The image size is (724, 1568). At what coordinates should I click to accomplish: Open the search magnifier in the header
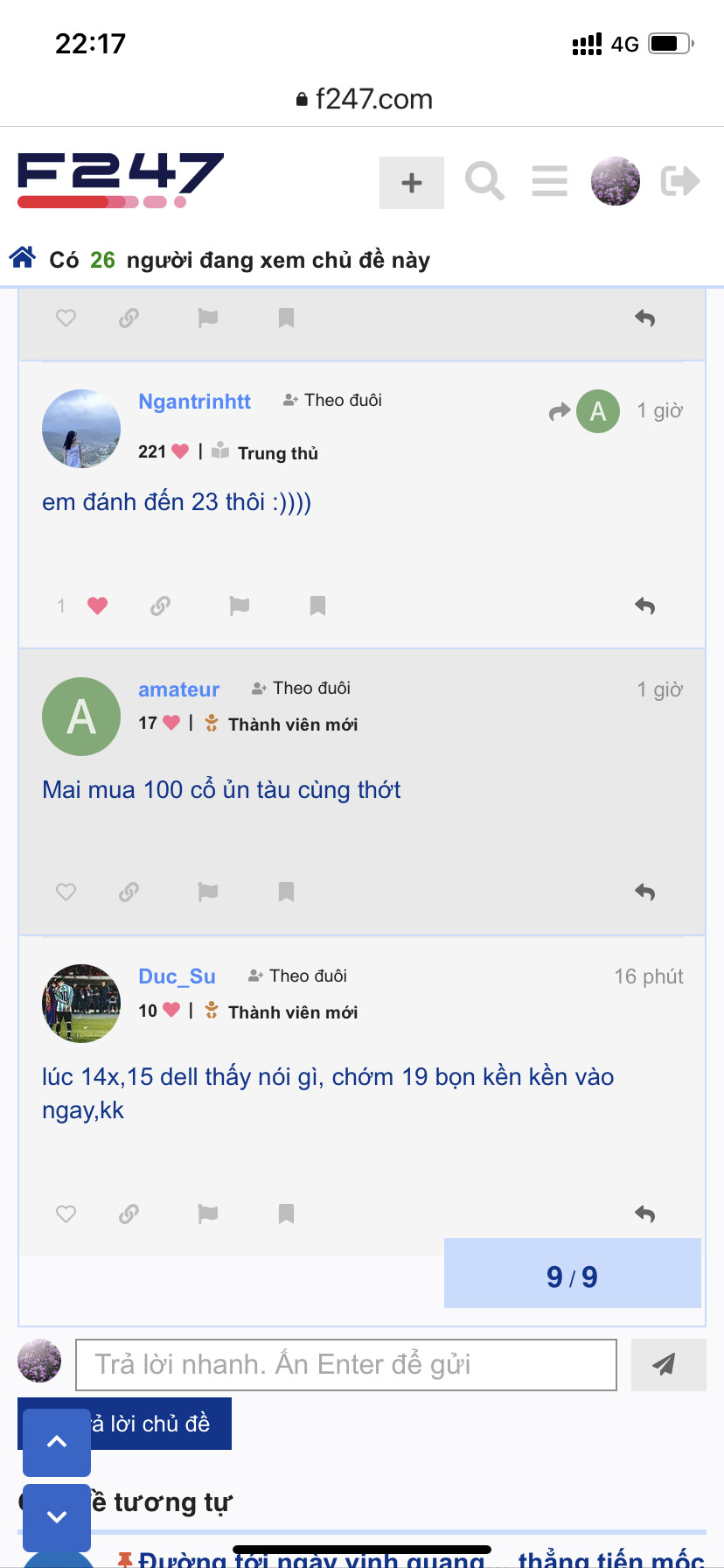(484, 182)
